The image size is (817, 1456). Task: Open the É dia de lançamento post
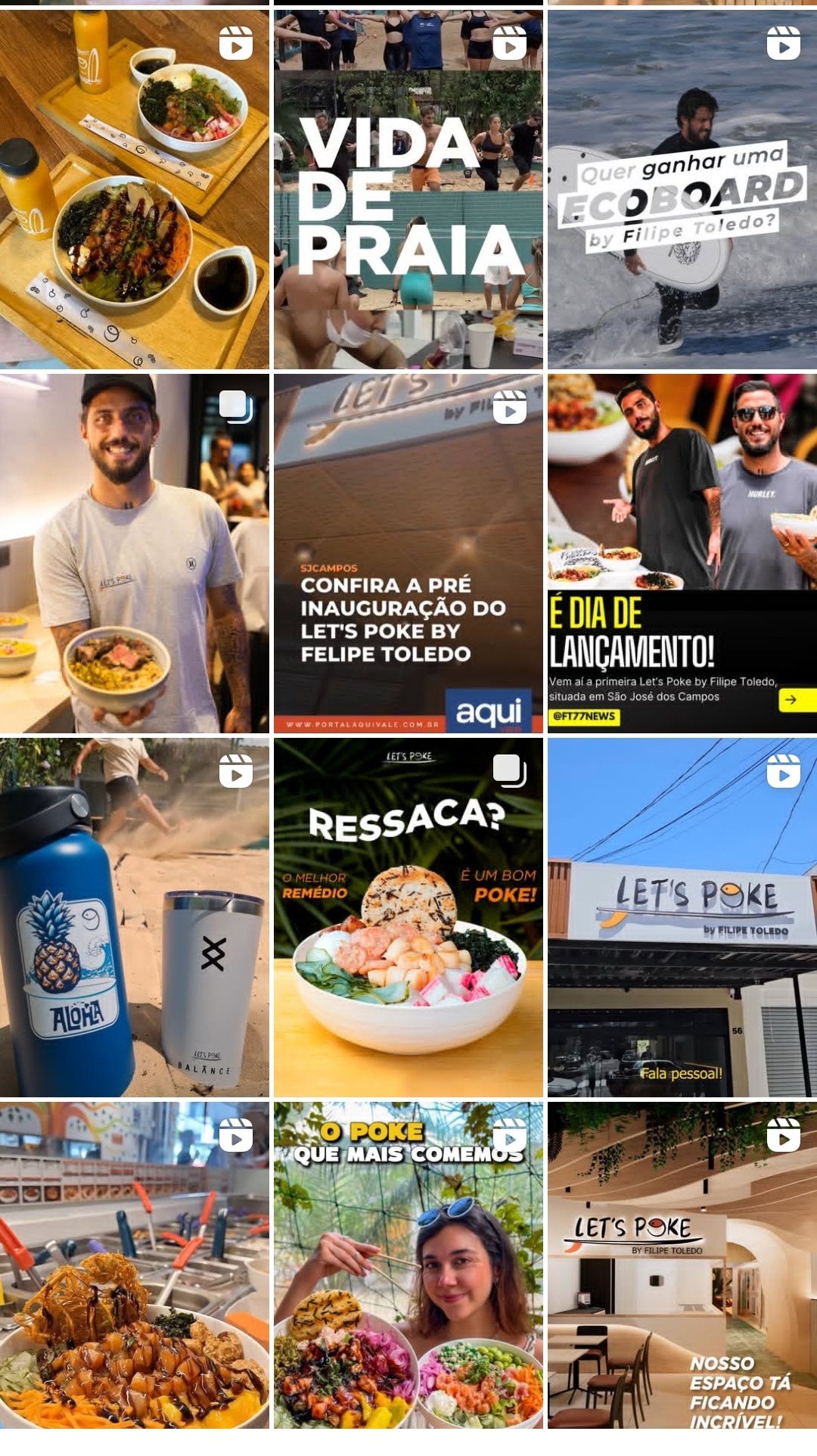[x=682, y=553]
